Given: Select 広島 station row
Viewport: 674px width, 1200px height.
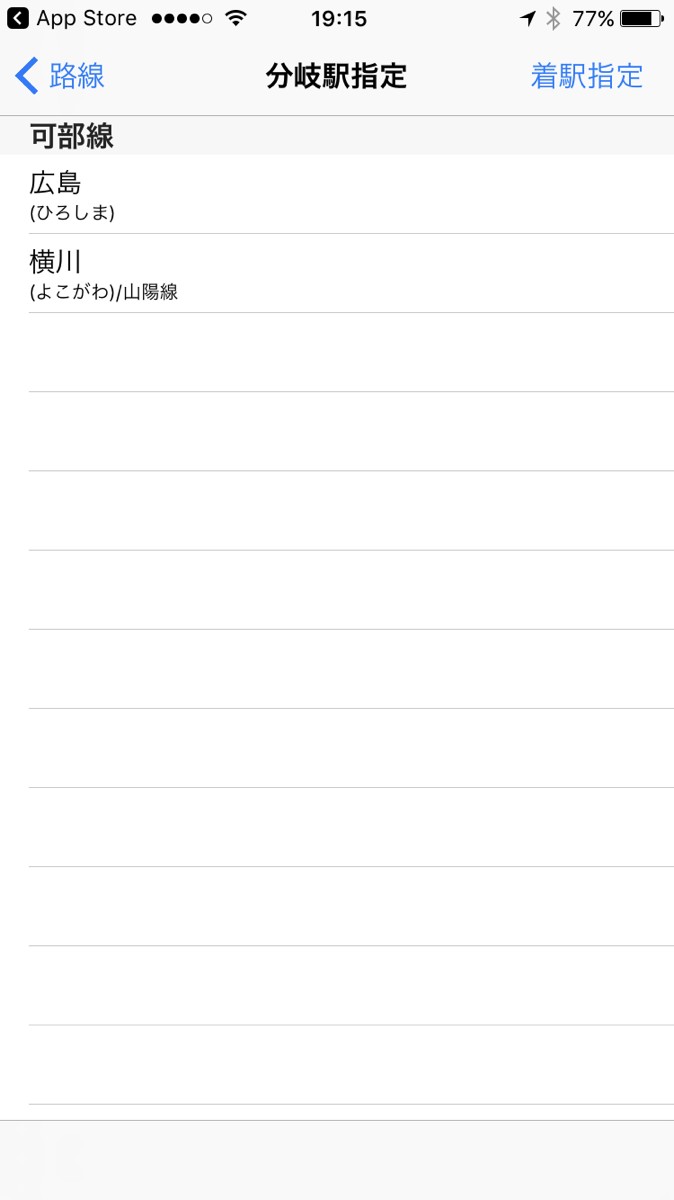Looking at the screenshot, I should pos(337,195).
